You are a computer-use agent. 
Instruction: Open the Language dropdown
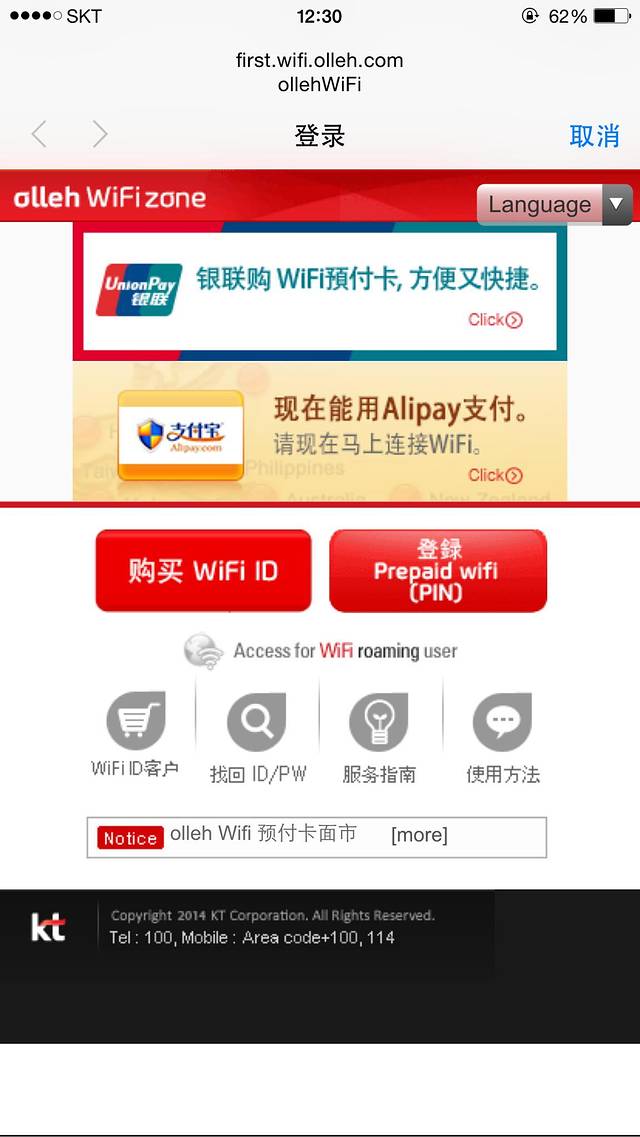pyautogui.click(x=554, y=204)
